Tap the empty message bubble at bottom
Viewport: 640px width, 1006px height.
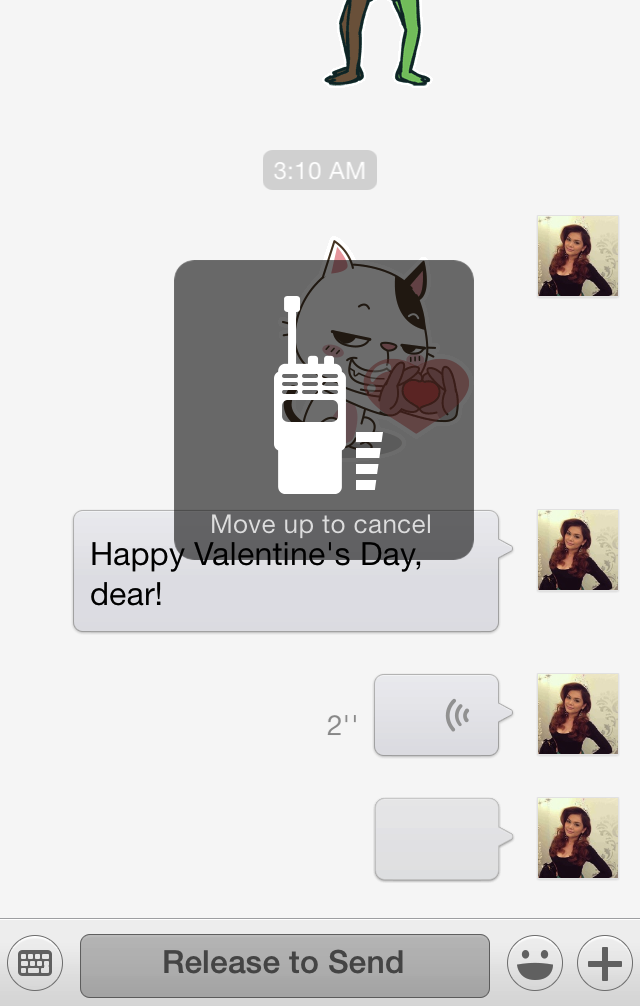pos(437,839)
